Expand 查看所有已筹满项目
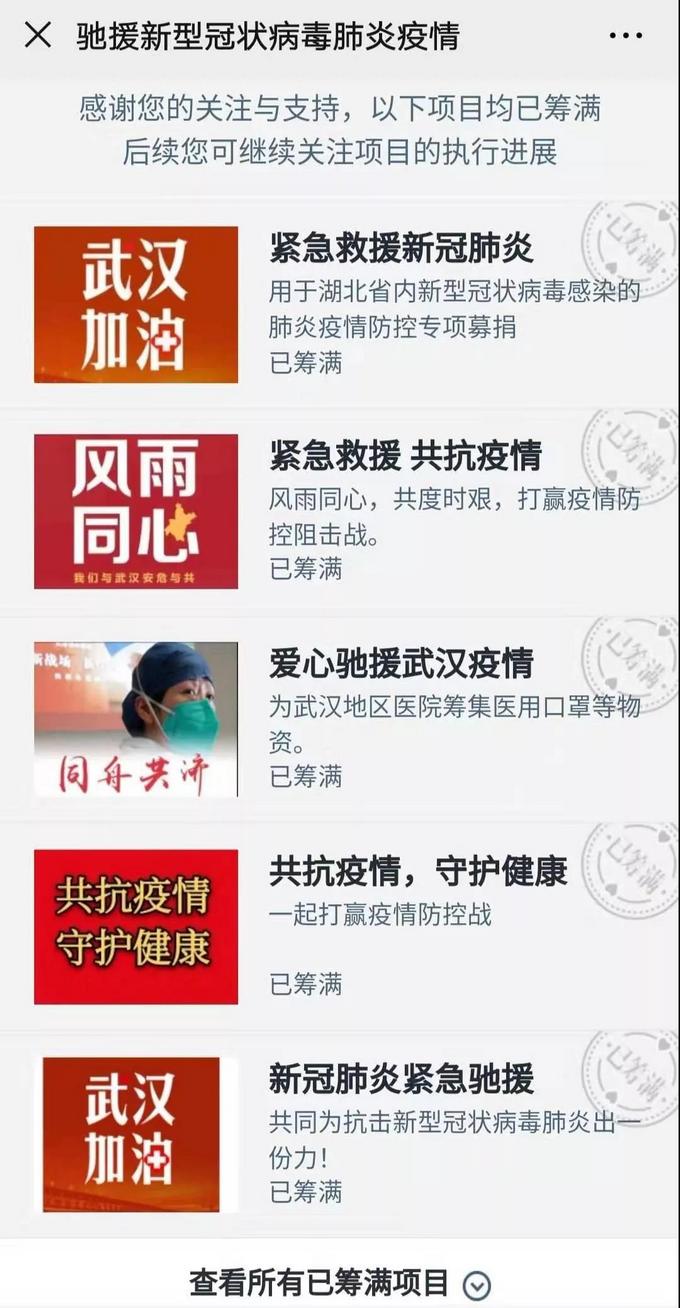 click(340, 1283)
